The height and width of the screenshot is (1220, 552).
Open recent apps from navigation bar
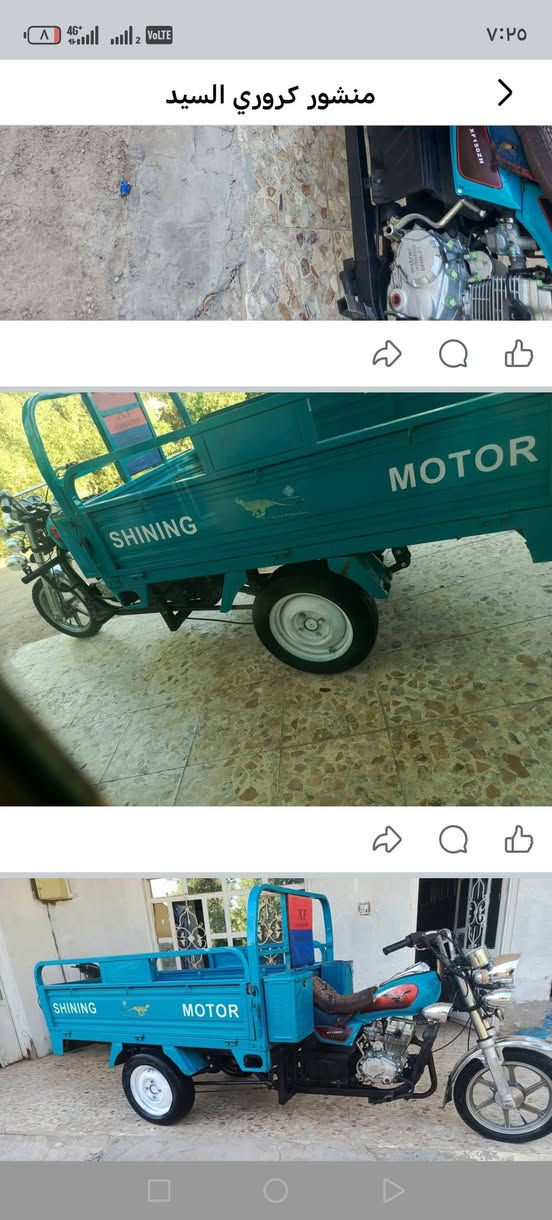tap(159, 1190)
